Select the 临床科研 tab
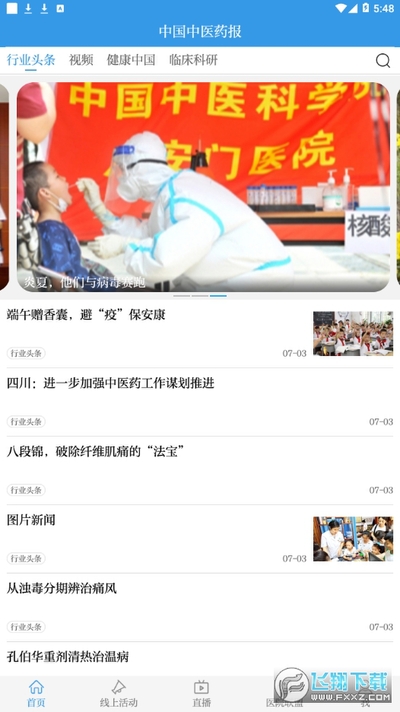Image resolution: width=400 pixels, height=712 pixels. [x=193, y=60]
